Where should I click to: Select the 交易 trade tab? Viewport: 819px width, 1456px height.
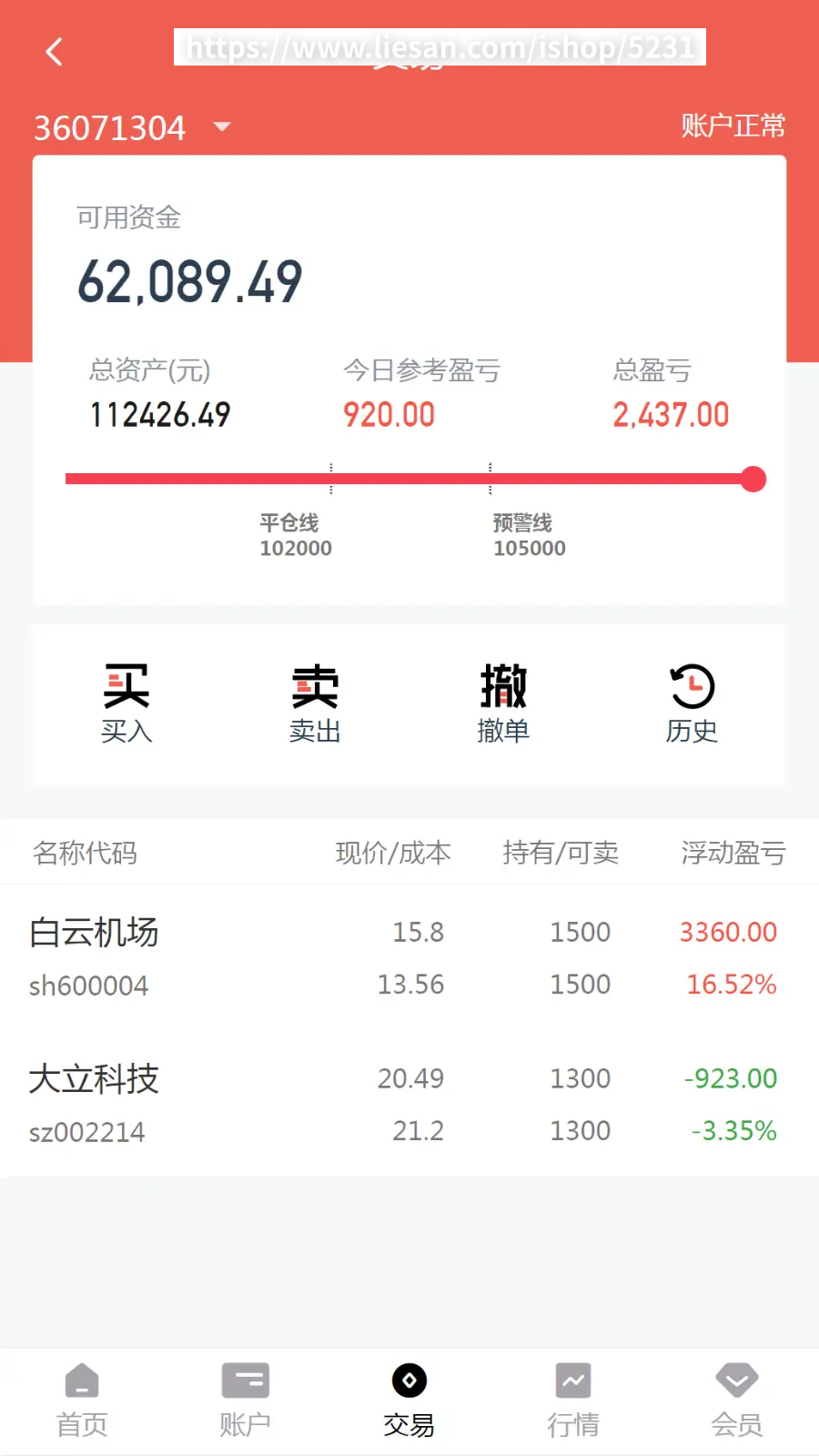pos(409,1400)
